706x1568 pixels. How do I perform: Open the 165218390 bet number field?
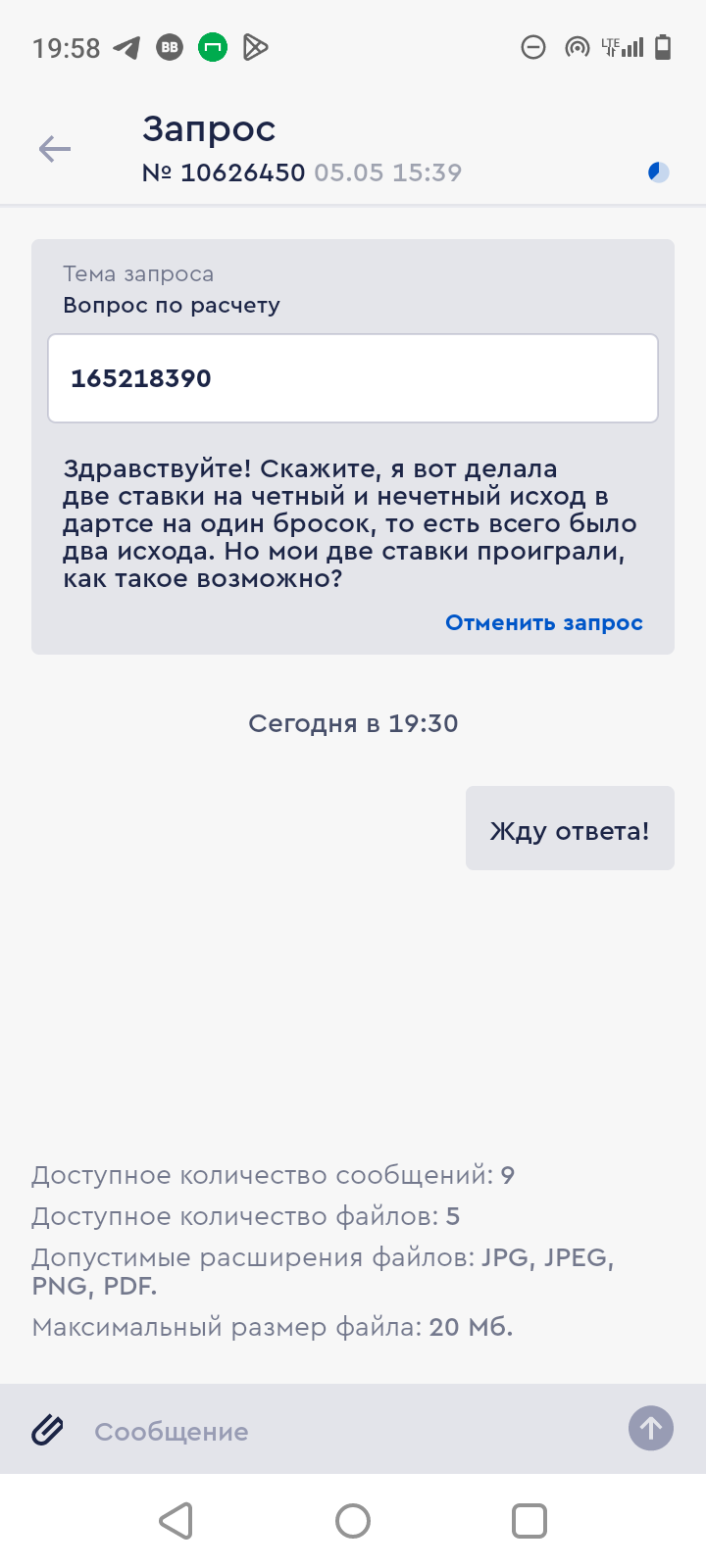[353, 378]
